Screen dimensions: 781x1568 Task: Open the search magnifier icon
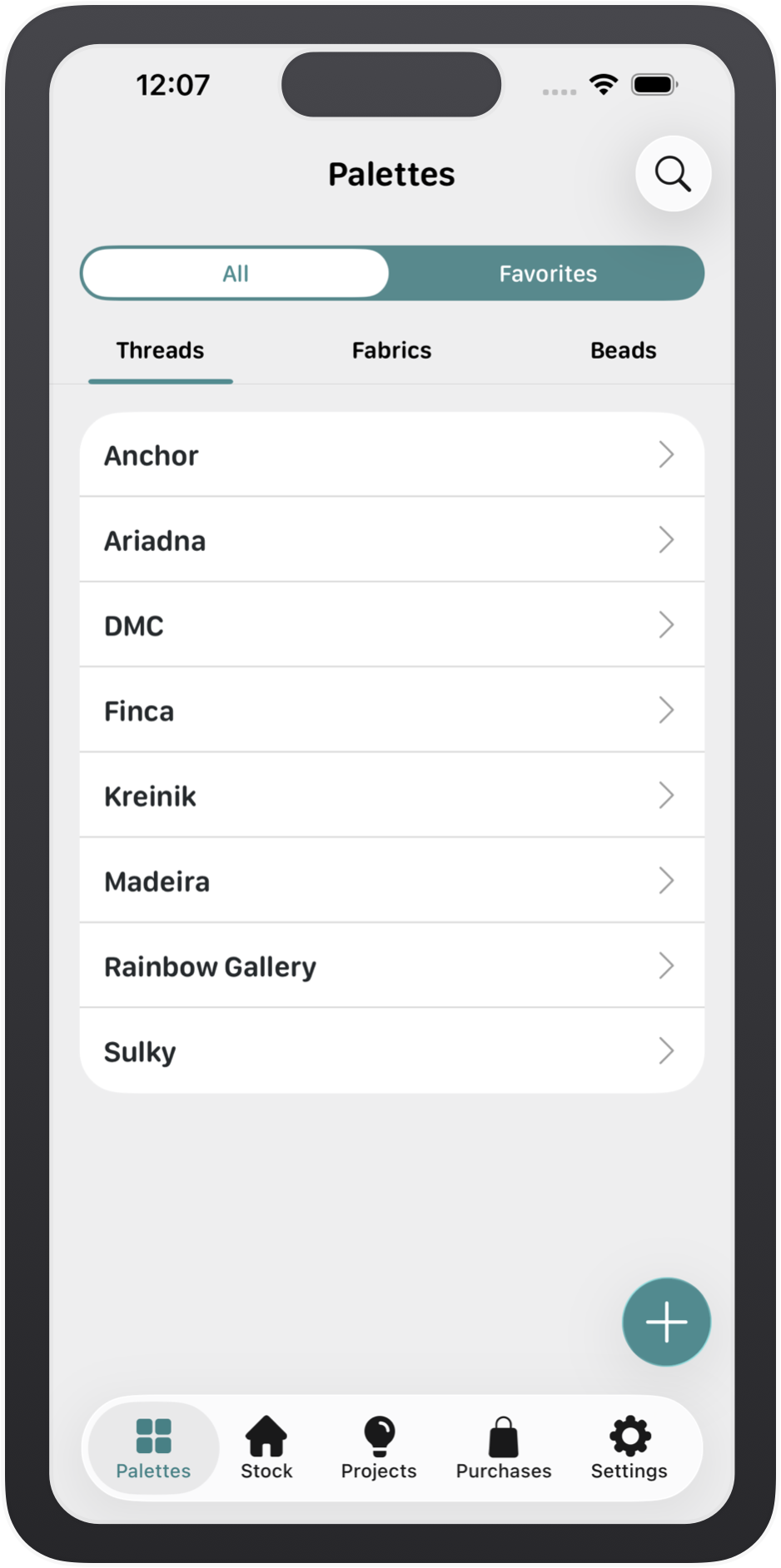tap(673, 174)
